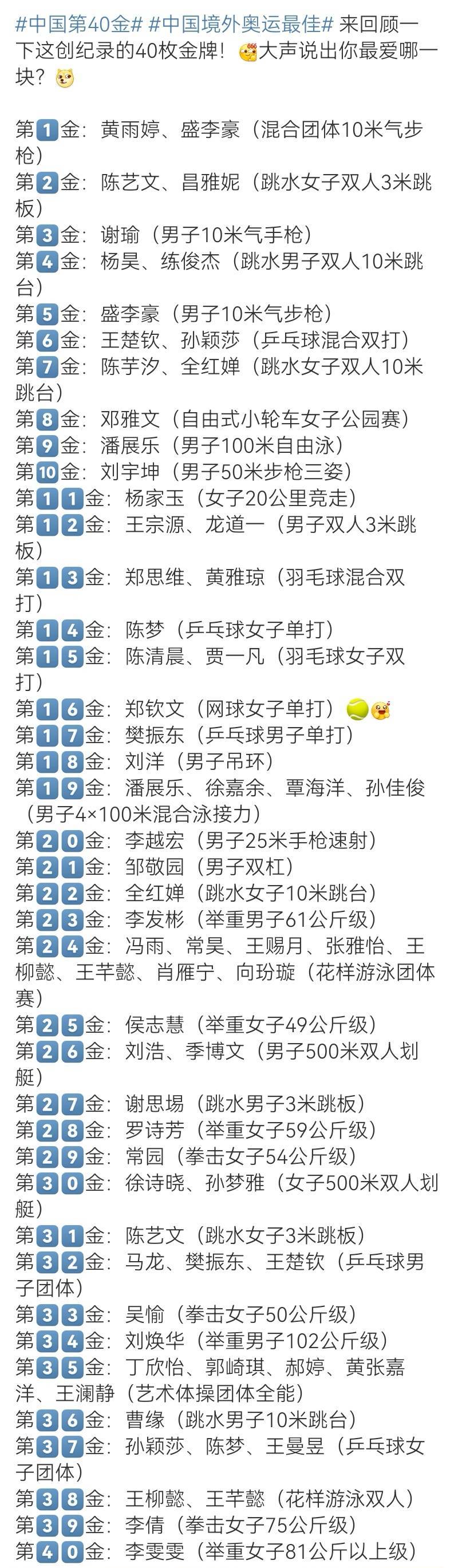Open the #中国境外奥运最佳# hashtag
The height and width of the screenshot is (1568, 458).
[241, 25]
